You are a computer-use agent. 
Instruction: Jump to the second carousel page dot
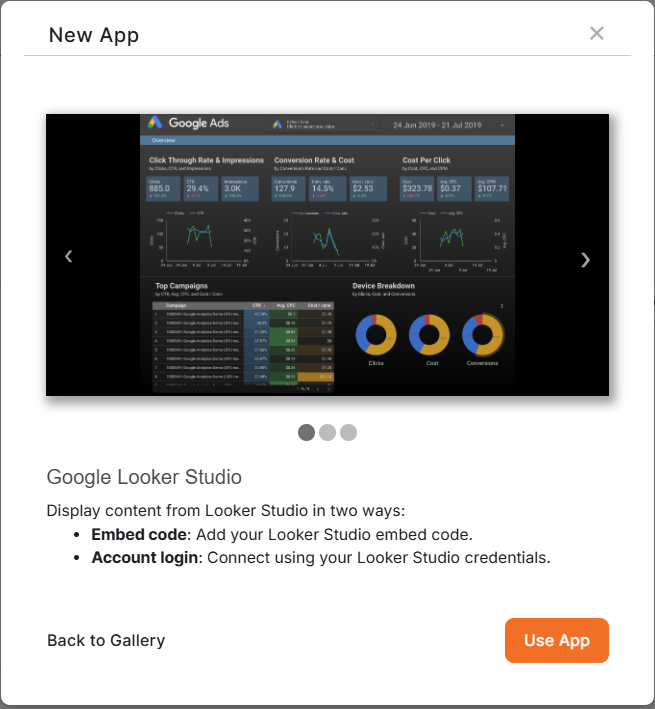pyautogui.click(x=327, y=432)
